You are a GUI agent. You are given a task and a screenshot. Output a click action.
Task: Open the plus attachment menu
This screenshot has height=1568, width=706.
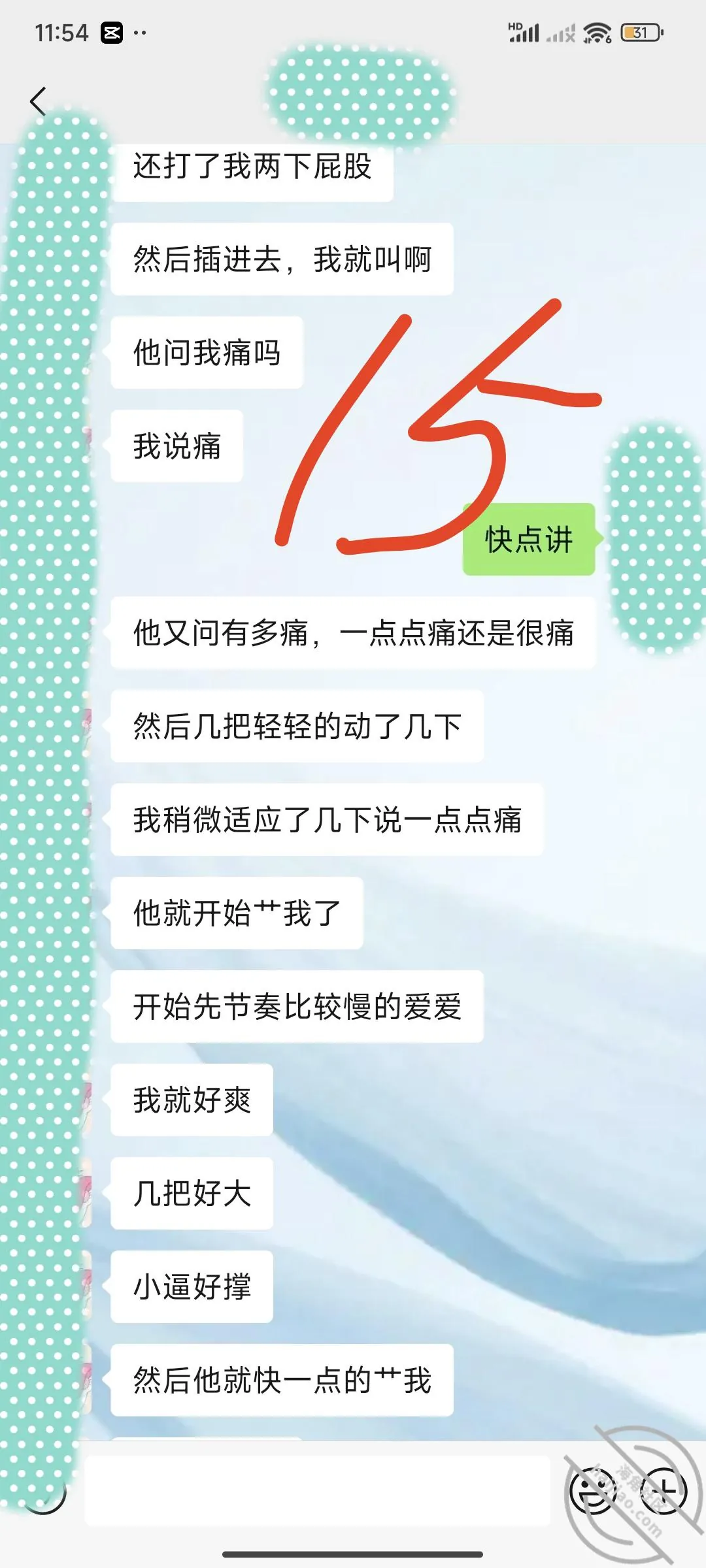(663, 1491)
